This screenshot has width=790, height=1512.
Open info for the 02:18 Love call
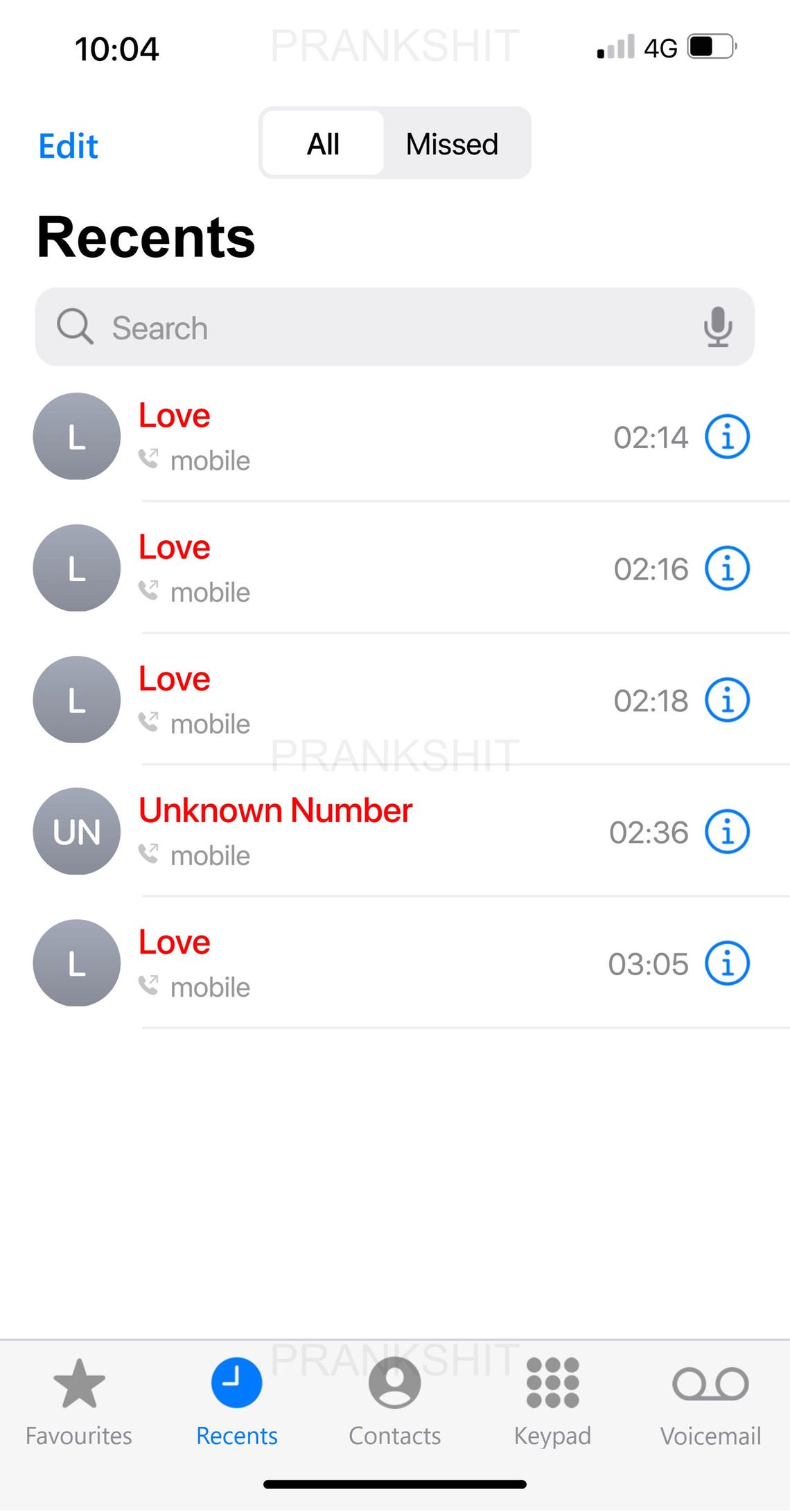click(x=727, y=700)
